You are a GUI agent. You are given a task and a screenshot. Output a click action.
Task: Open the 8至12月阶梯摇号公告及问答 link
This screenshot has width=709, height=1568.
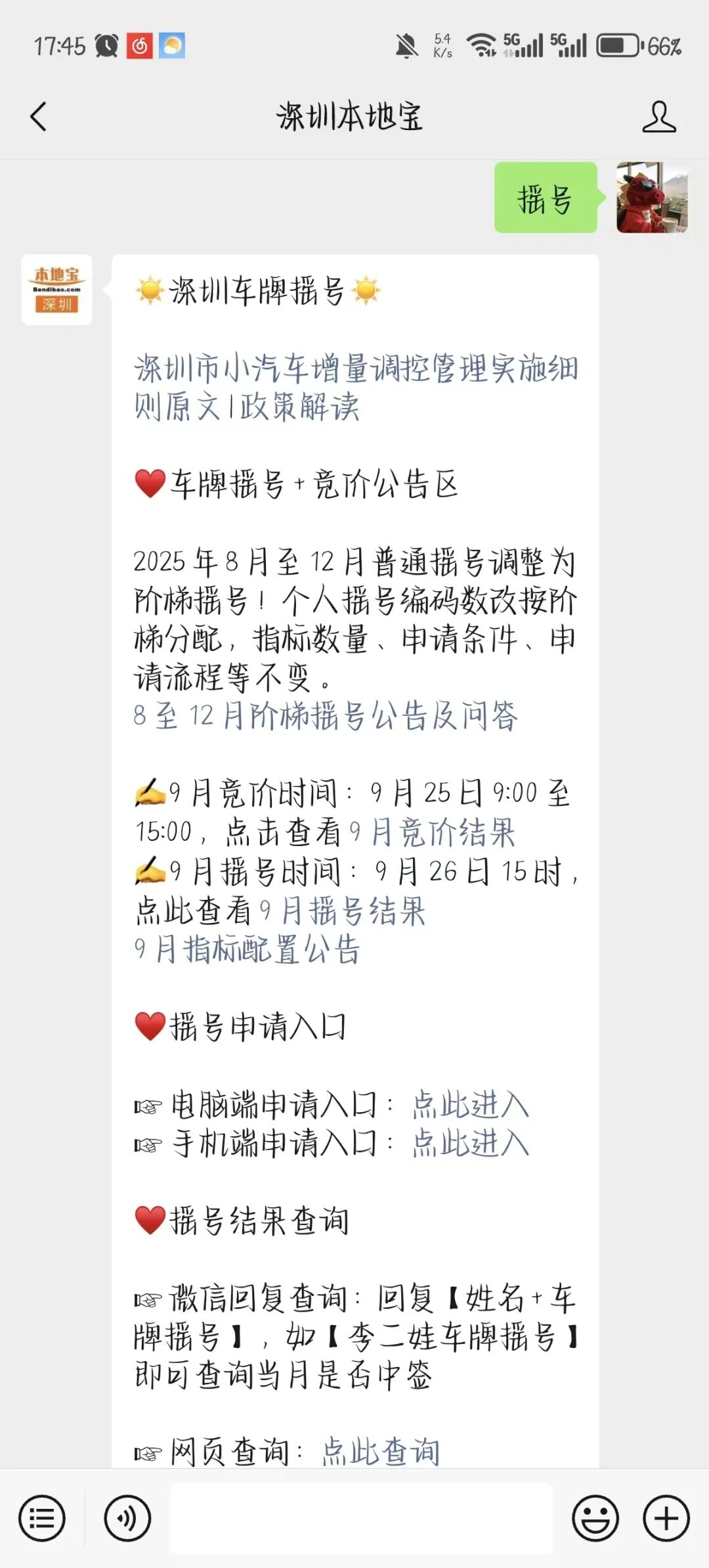coord(326,716)
